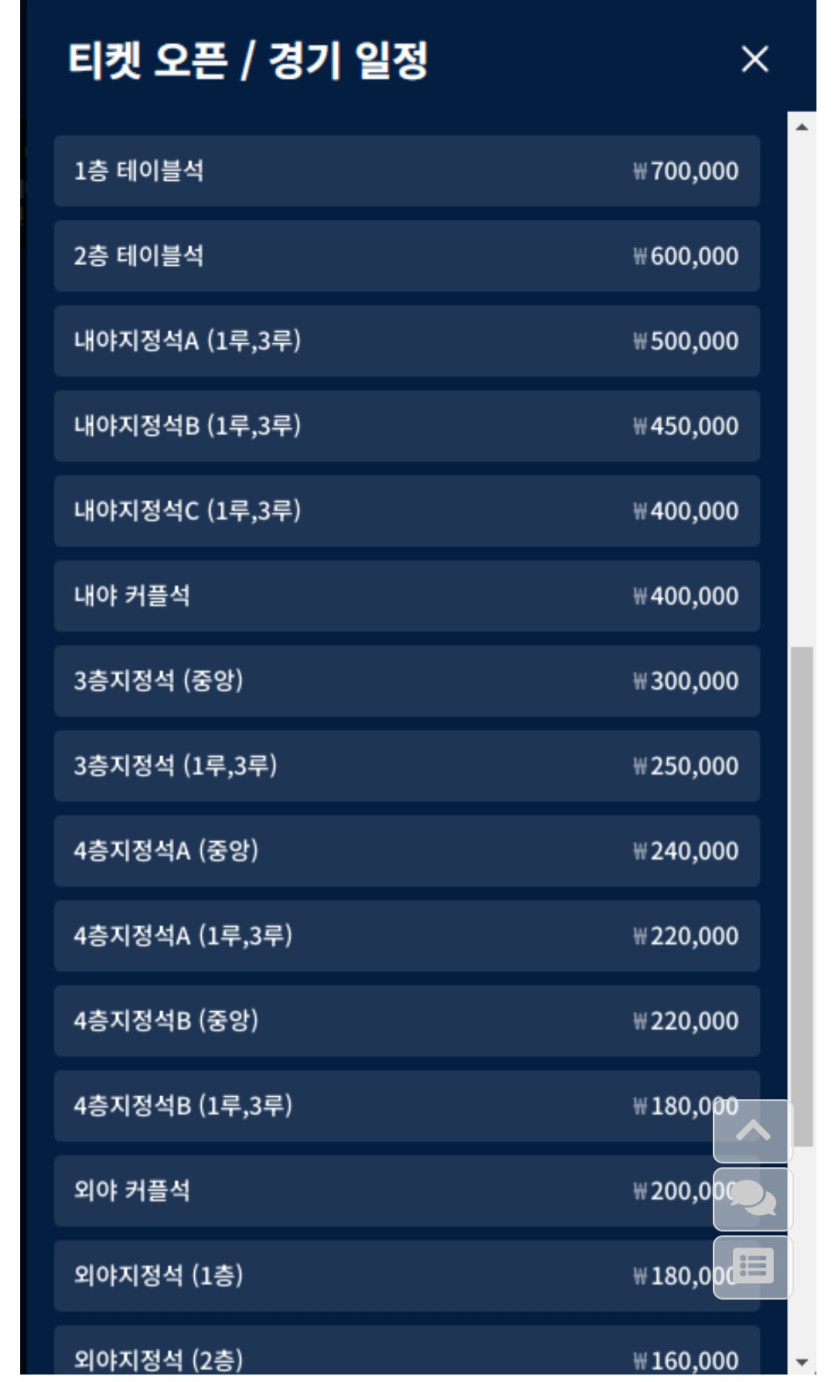Click the scrollbar's up arrow
Screen dimensions: 835x1382
click(x=802, y=126)
